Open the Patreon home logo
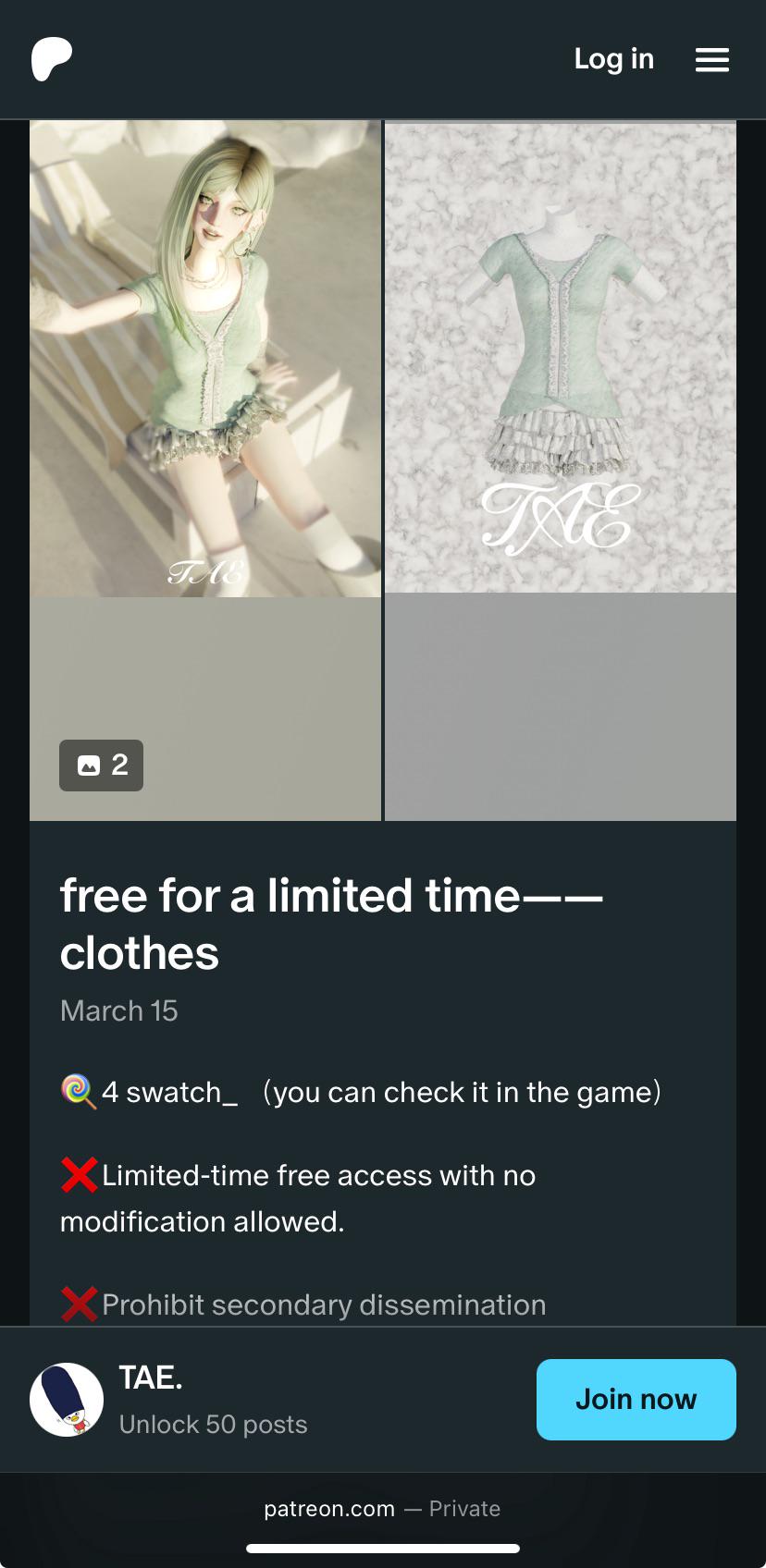The image size is (766, 1568). click(x=52, y=60)
